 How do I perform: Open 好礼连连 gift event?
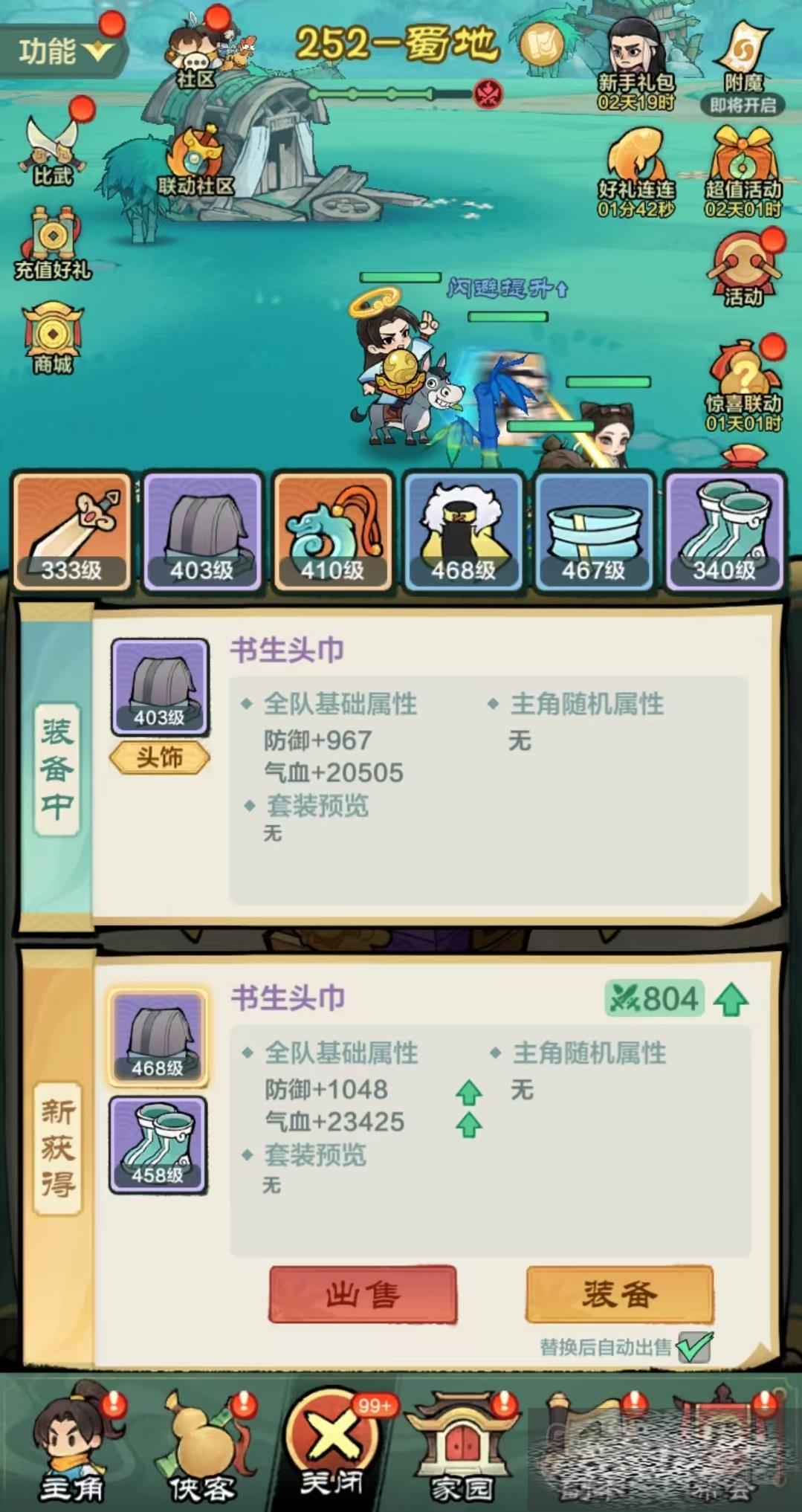[x=636, y=171]
